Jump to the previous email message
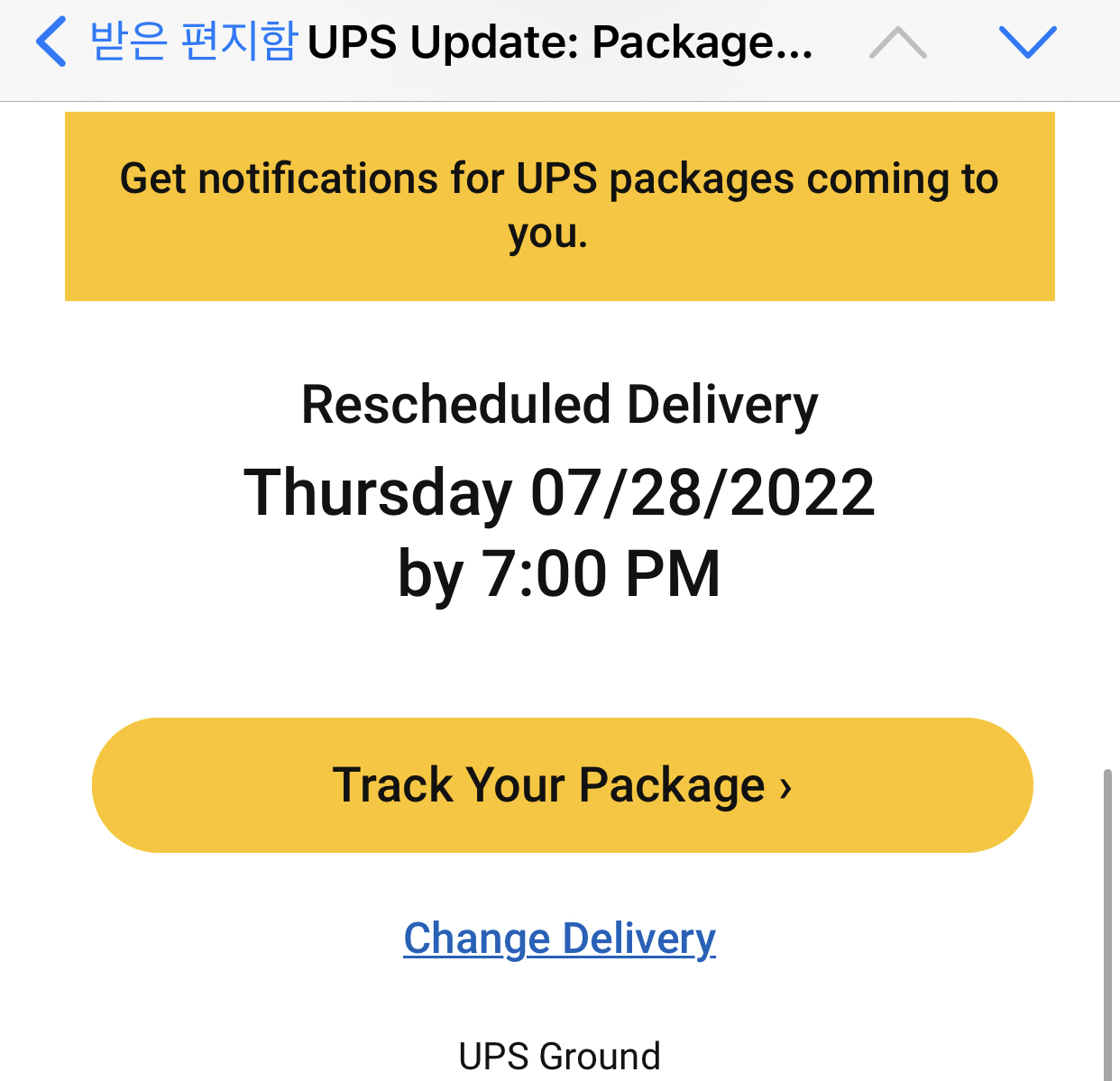The image size is (1120, 1081). point(897,42)
